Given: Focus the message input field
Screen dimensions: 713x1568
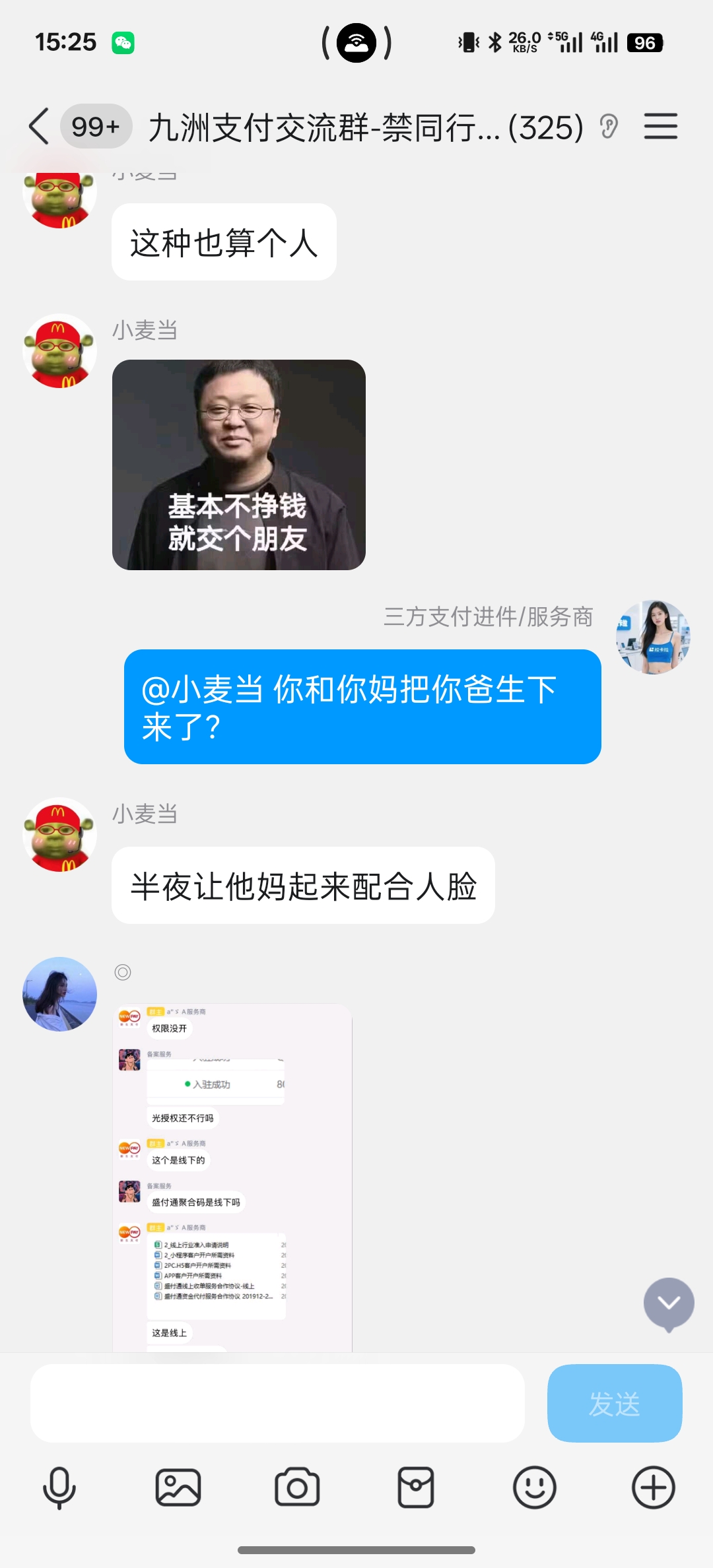Looking at the screenshot, I should click(x=277, y=1403).
